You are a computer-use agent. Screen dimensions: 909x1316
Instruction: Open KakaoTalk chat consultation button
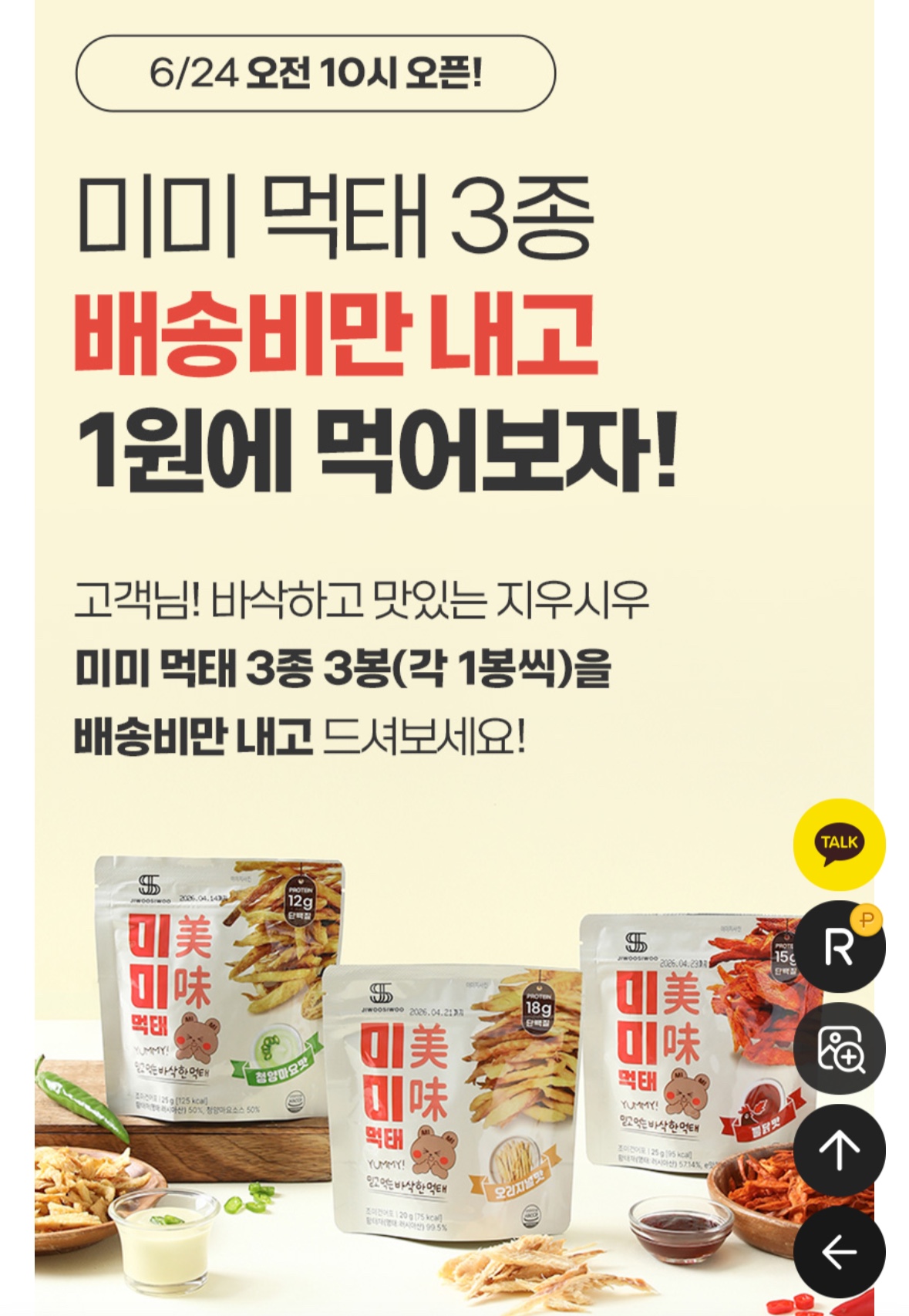tap(839, 844)
